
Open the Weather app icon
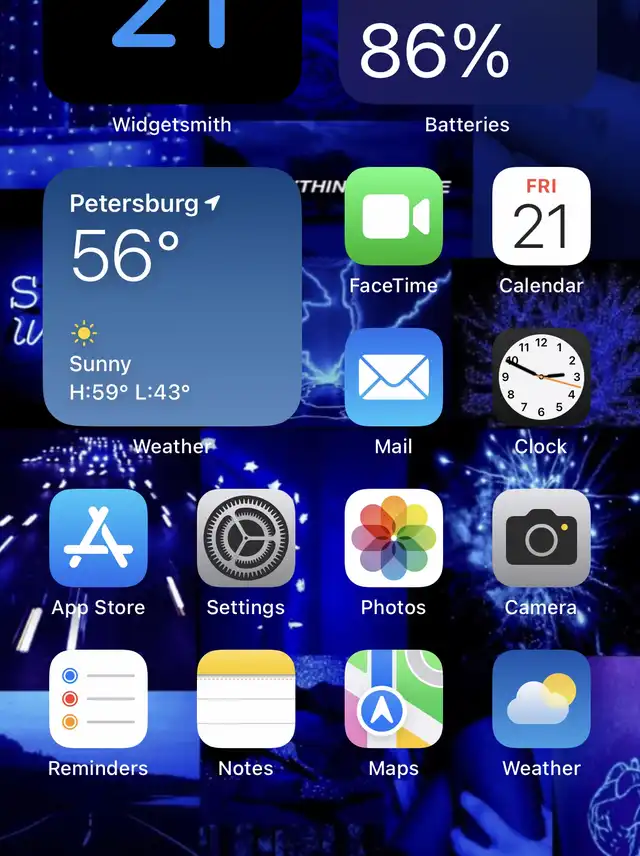tap(541, 699)
